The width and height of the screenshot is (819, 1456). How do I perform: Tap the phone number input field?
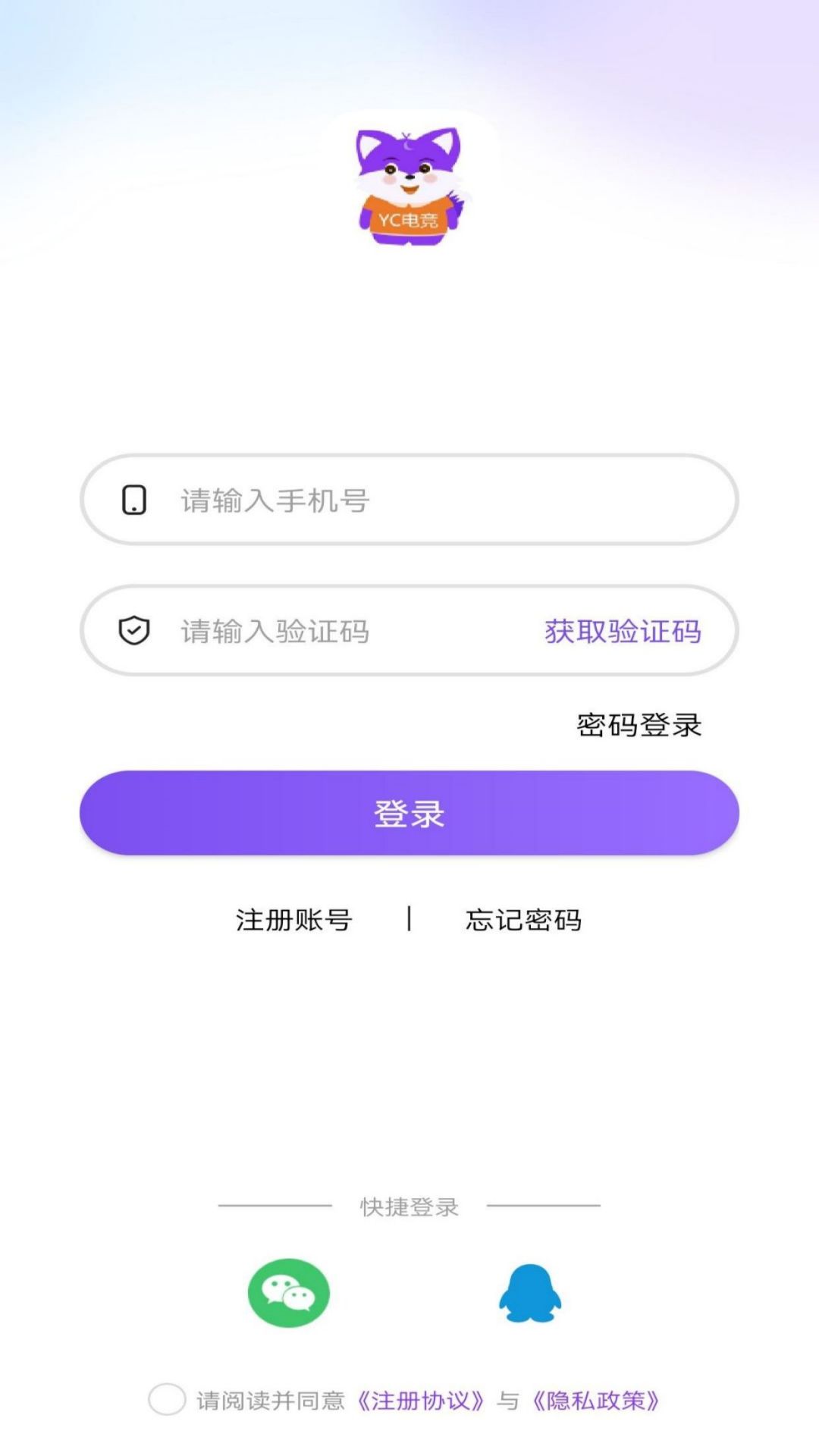coord(409,500)
